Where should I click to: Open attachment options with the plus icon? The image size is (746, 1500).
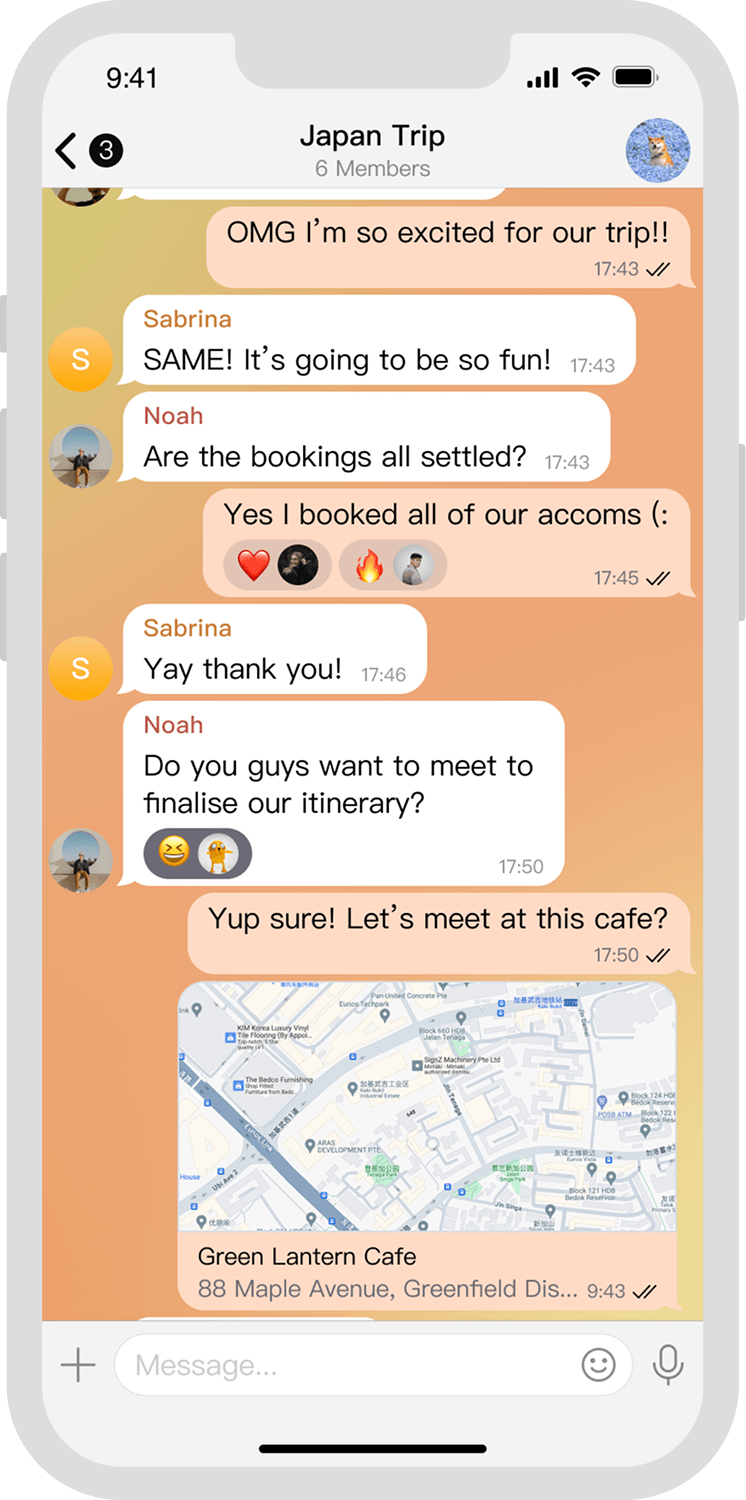point(78,1364)
